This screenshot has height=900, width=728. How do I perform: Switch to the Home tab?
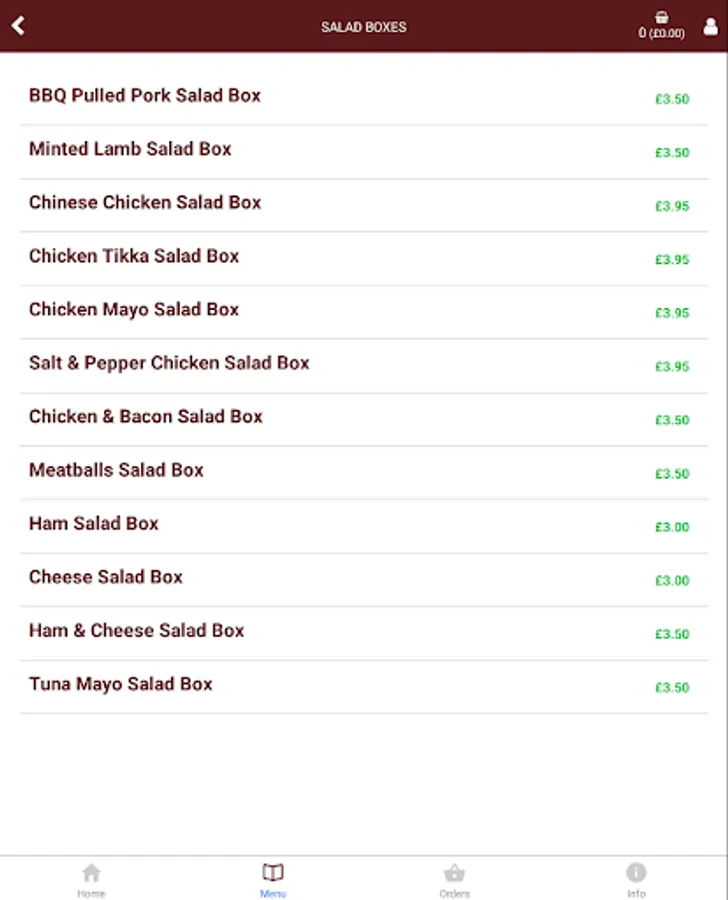[91, 879]
